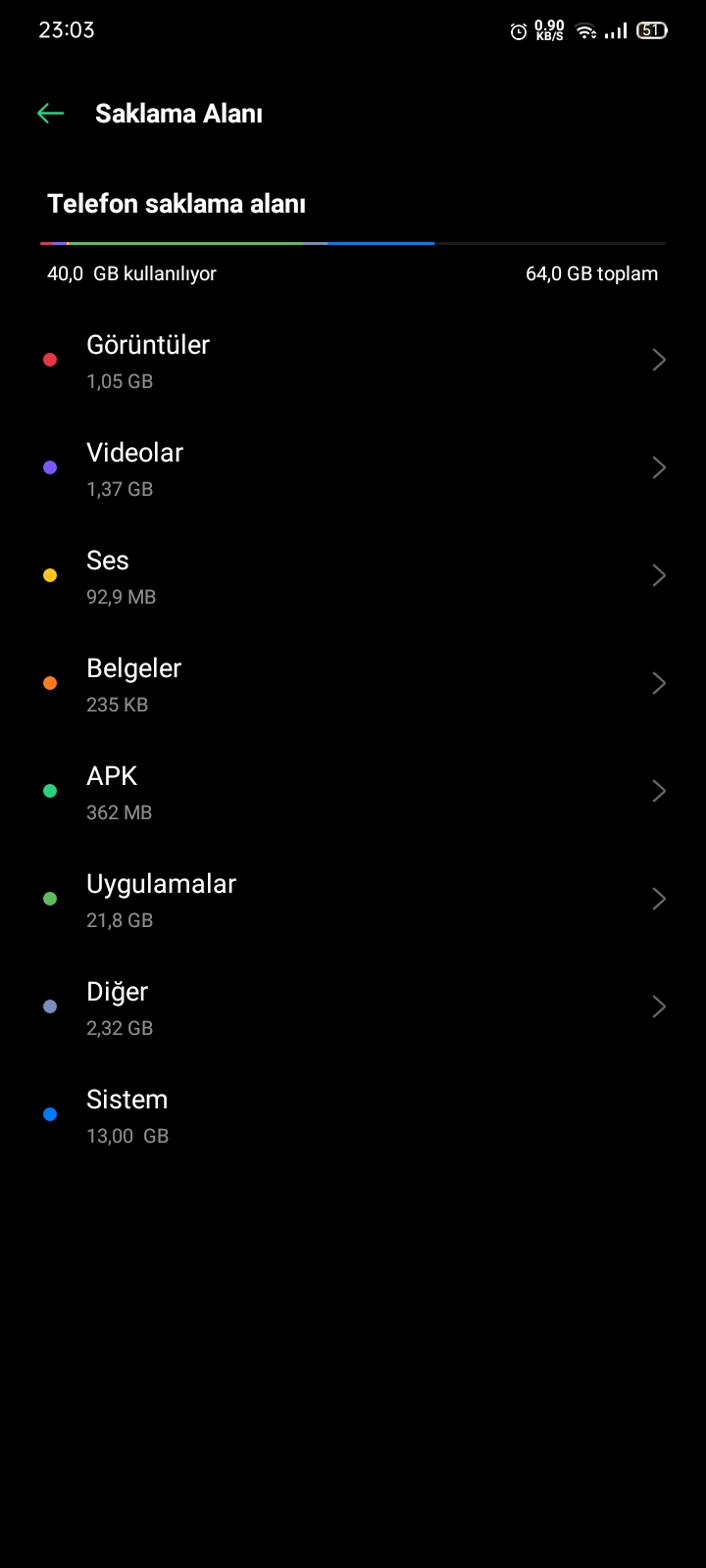Open the Görüntüler storage category
This screenshot has height=1568, width=706.
[x=353, y=361]
